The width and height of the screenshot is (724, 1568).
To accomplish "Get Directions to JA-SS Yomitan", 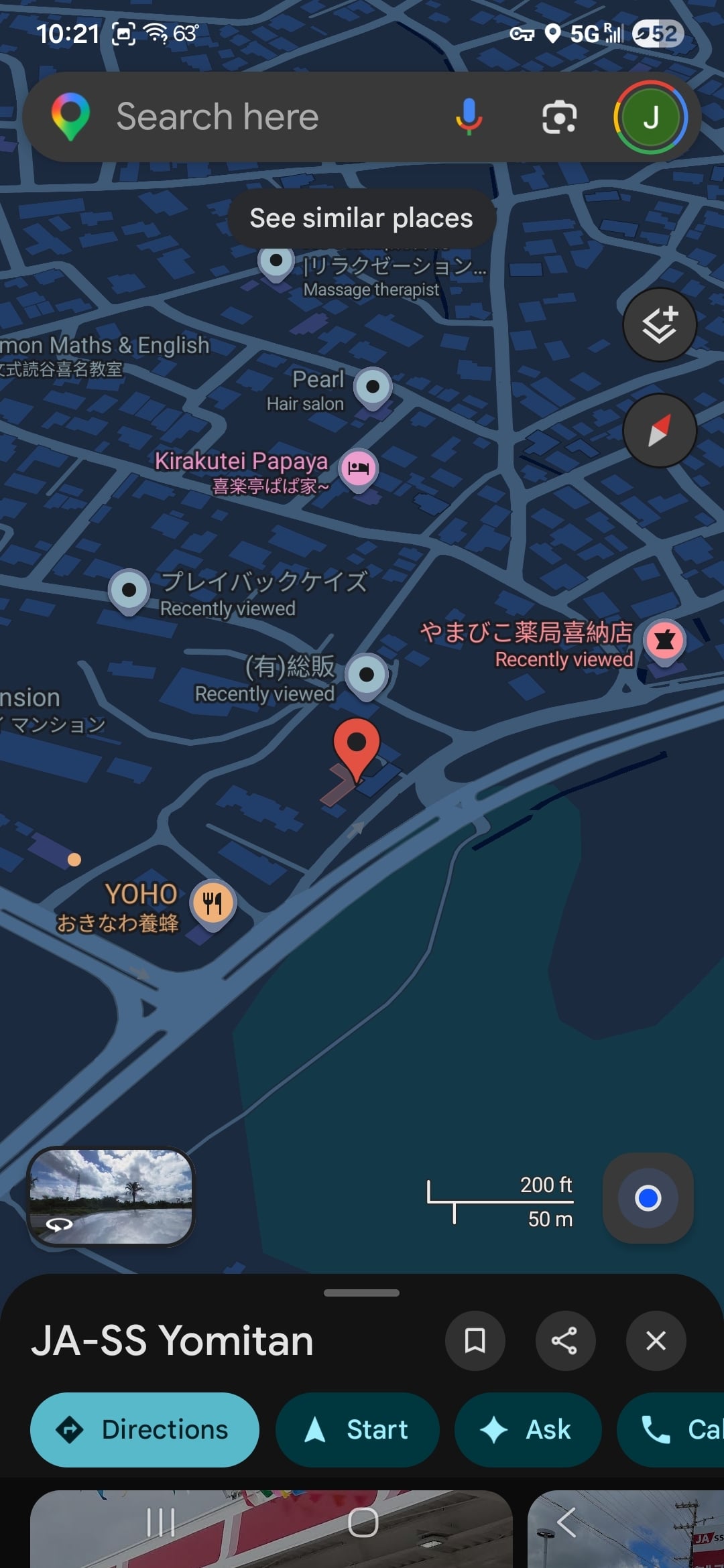I will coord(145,1430).
